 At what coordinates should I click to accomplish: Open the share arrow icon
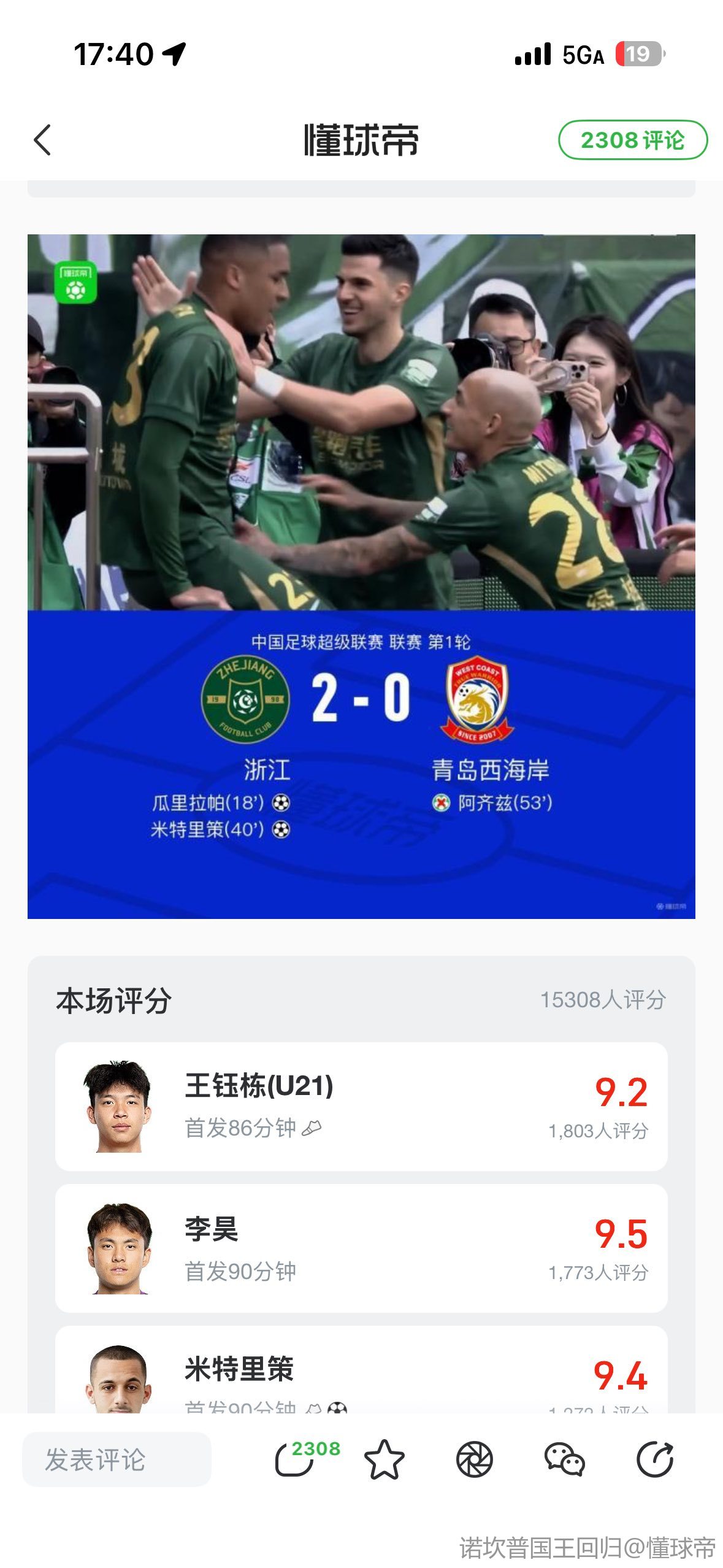(x=654, y=1459)
